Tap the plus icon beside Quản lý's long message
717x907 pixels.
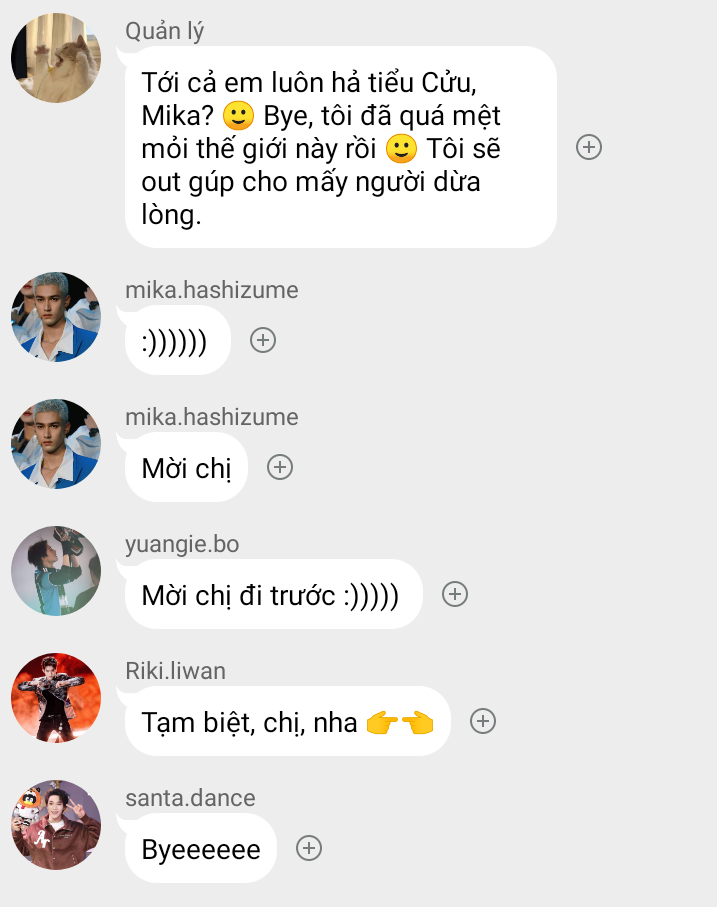589,147
